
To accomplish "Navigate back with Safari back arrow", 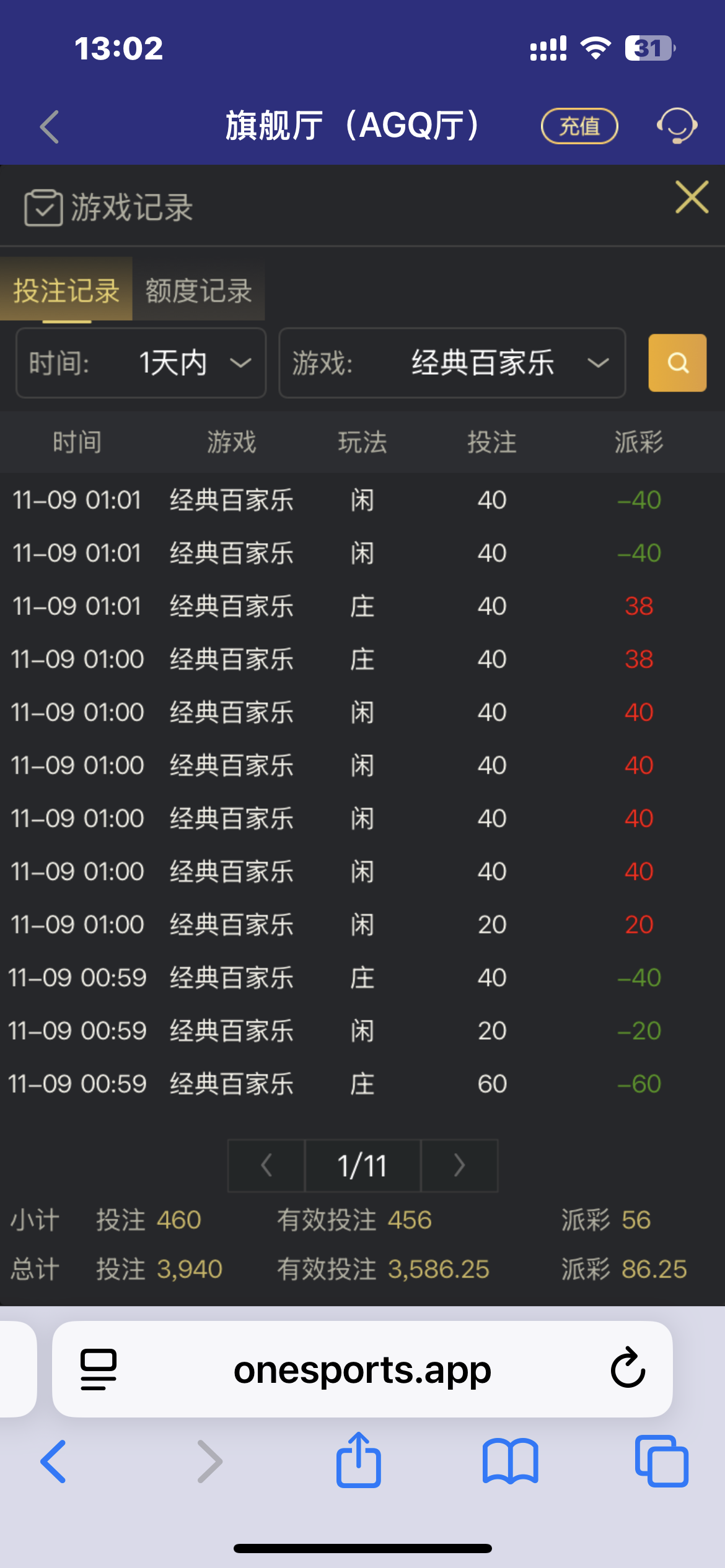I will (54, 1461).
